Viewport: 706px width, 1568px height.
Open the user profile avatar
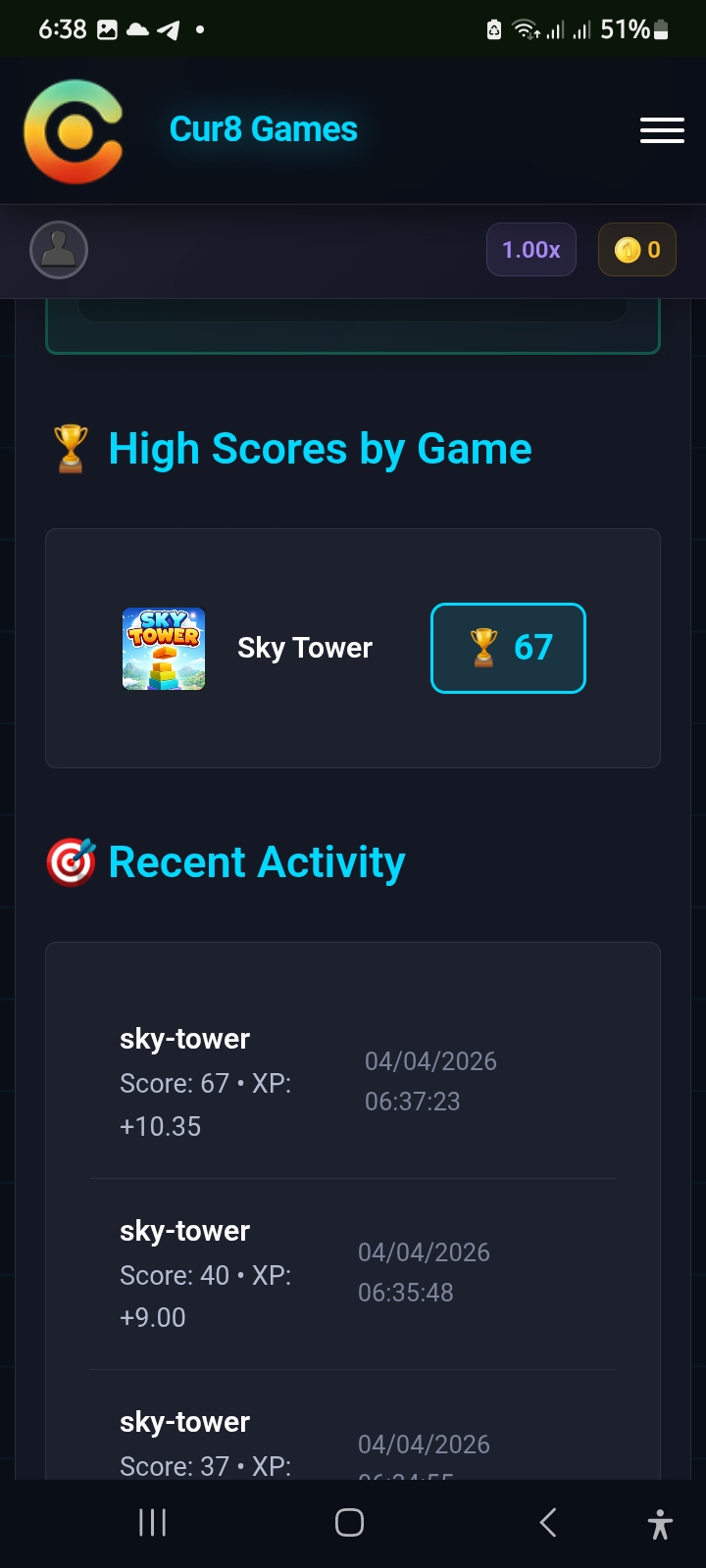(59, 250)
